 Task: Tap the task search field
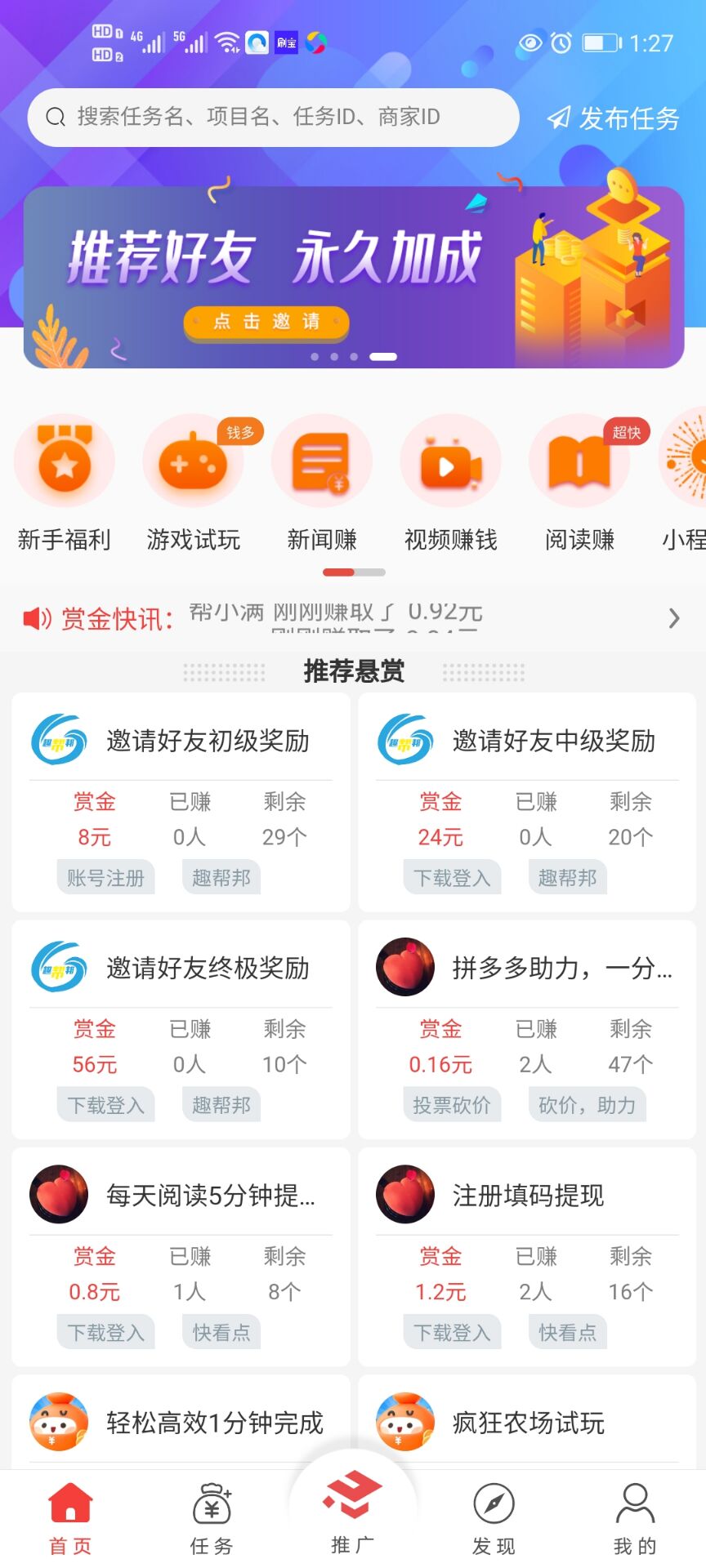273,118
